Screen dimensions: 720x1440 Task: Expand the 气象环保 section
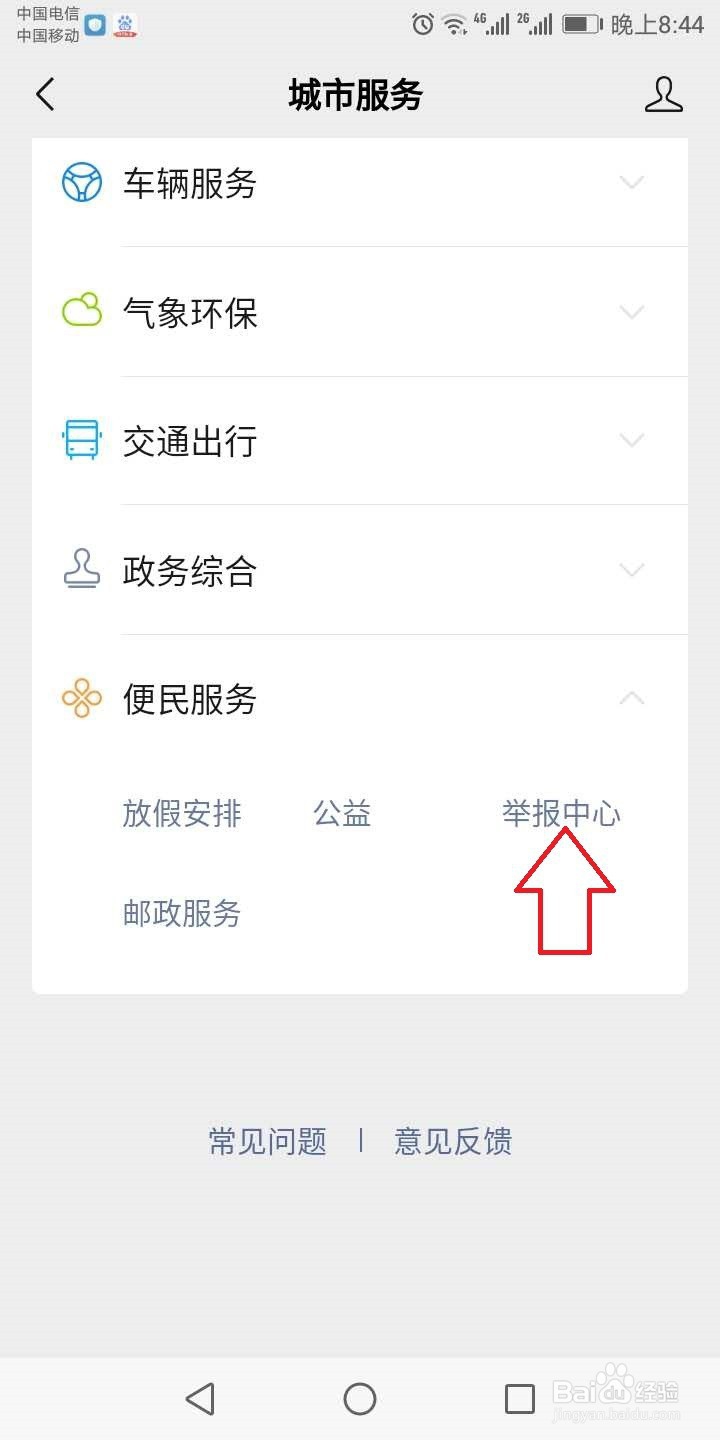632,312
